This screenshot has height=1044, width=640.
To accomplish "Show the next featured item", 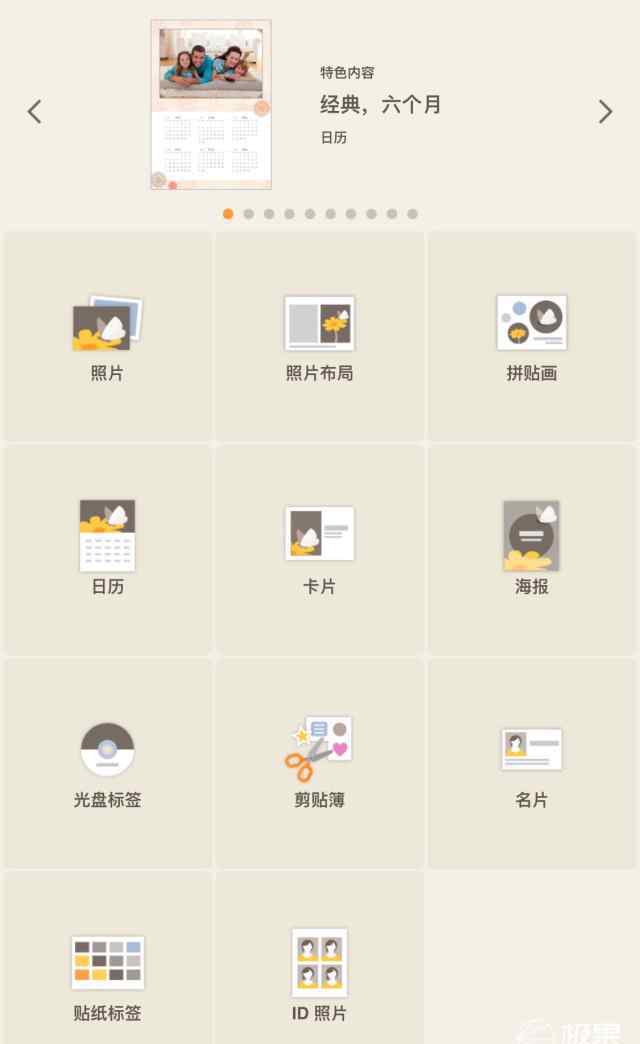I will 605,111.
